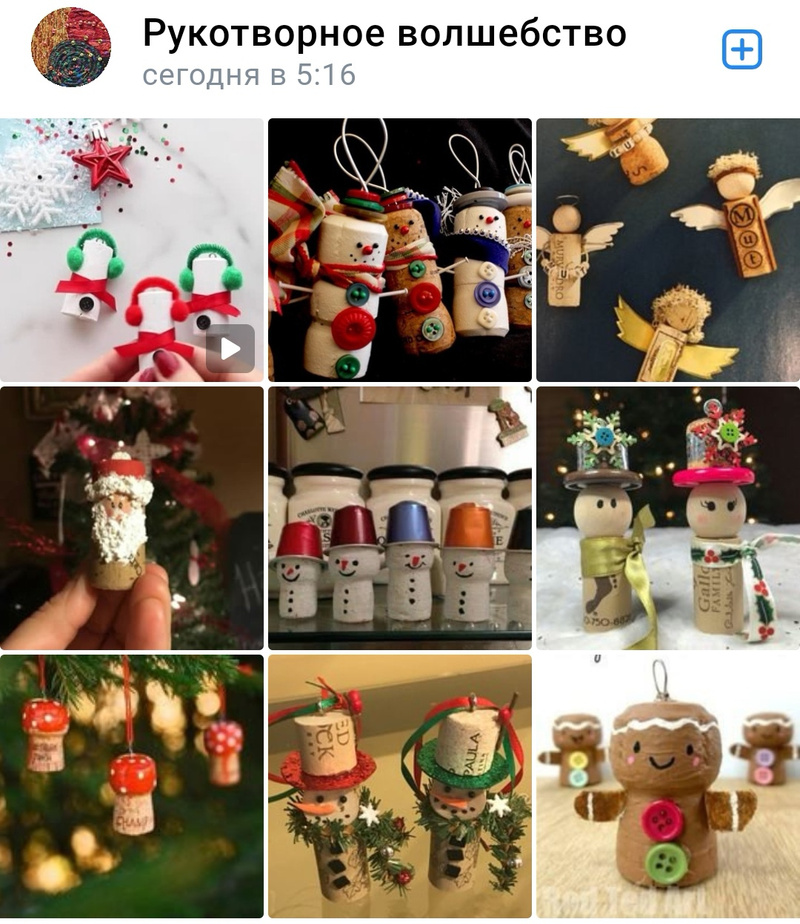This screenshot has height=924, width=800.
Task: Open the Рукотворное волшебство community page
Action: coord(384,33)
